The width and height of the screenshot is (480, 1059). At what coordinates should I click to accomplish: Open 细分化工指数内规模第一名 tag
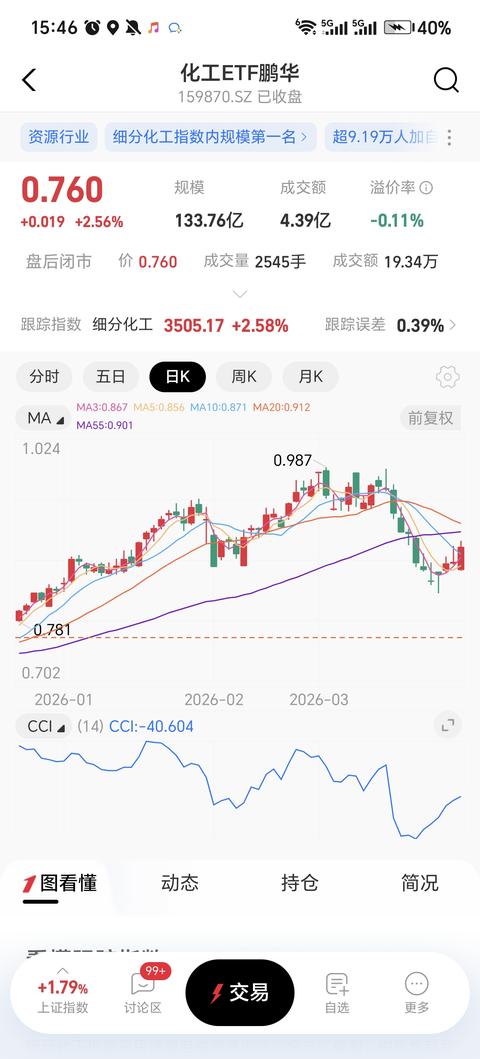tap(210, 137)
